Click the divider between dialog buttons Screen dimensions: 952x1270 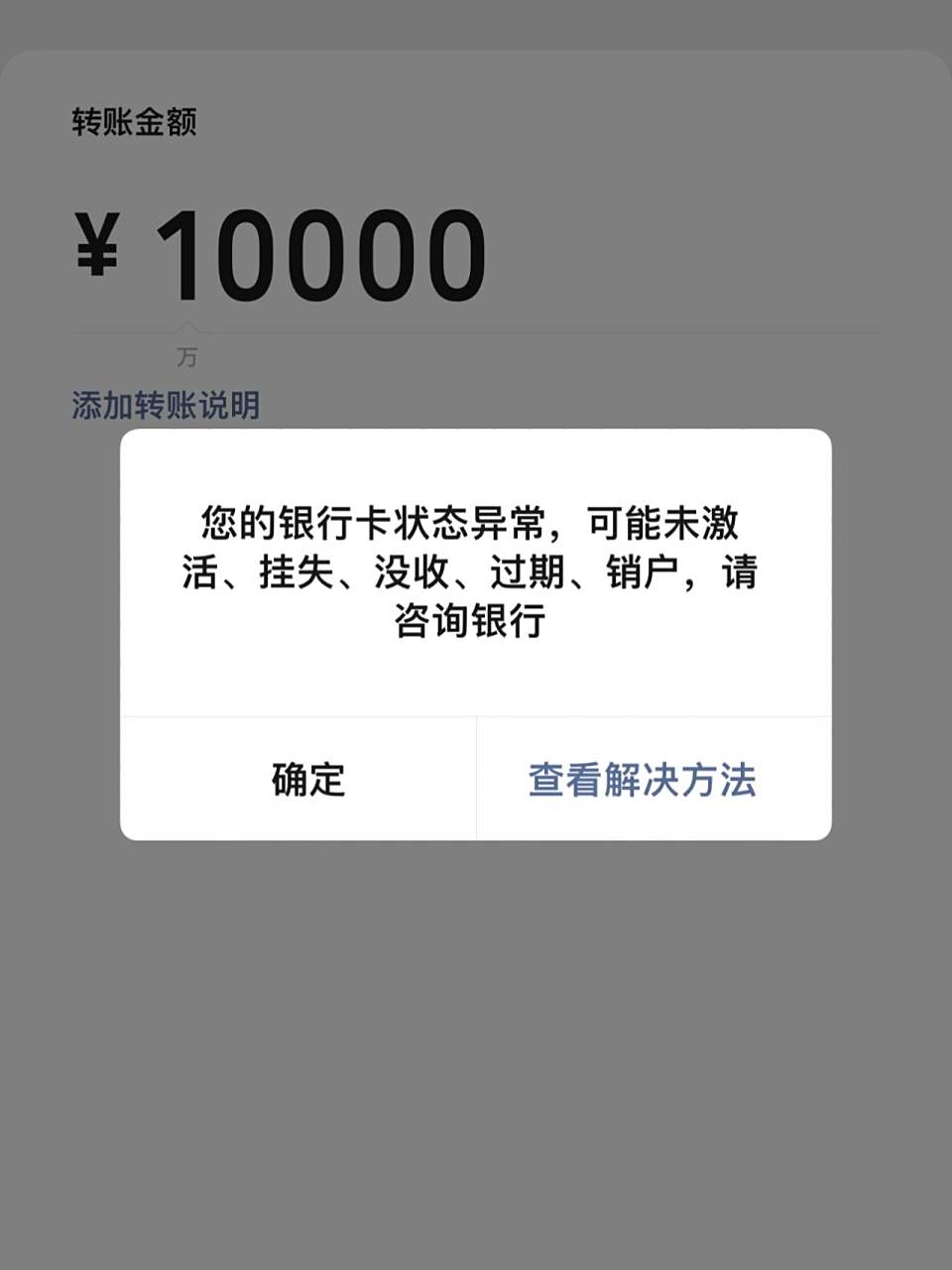coord(477,783)
